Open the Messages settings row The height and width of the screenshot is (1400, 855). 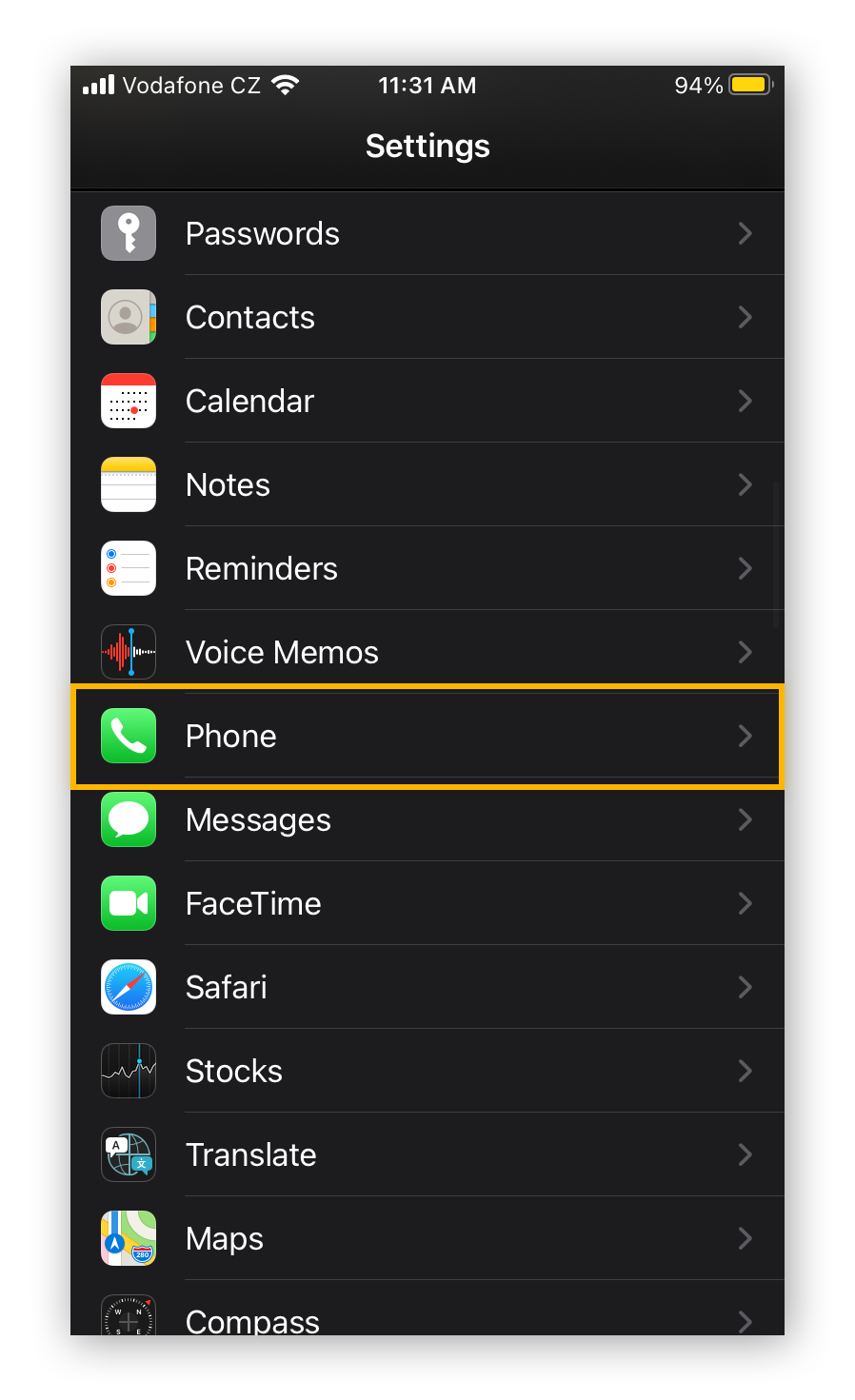pyautogui.click(x=427, y=819)
